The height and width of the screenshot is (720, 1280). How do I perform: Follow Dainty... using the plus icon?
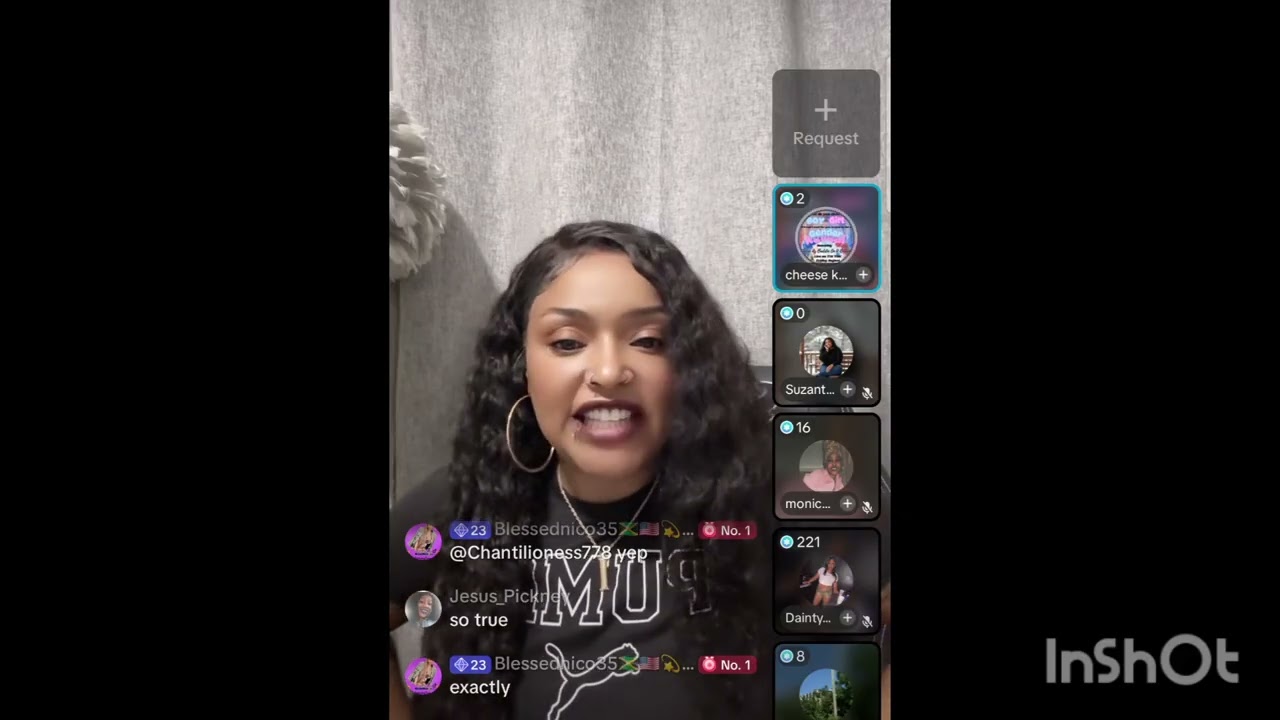tap(847, 618)
